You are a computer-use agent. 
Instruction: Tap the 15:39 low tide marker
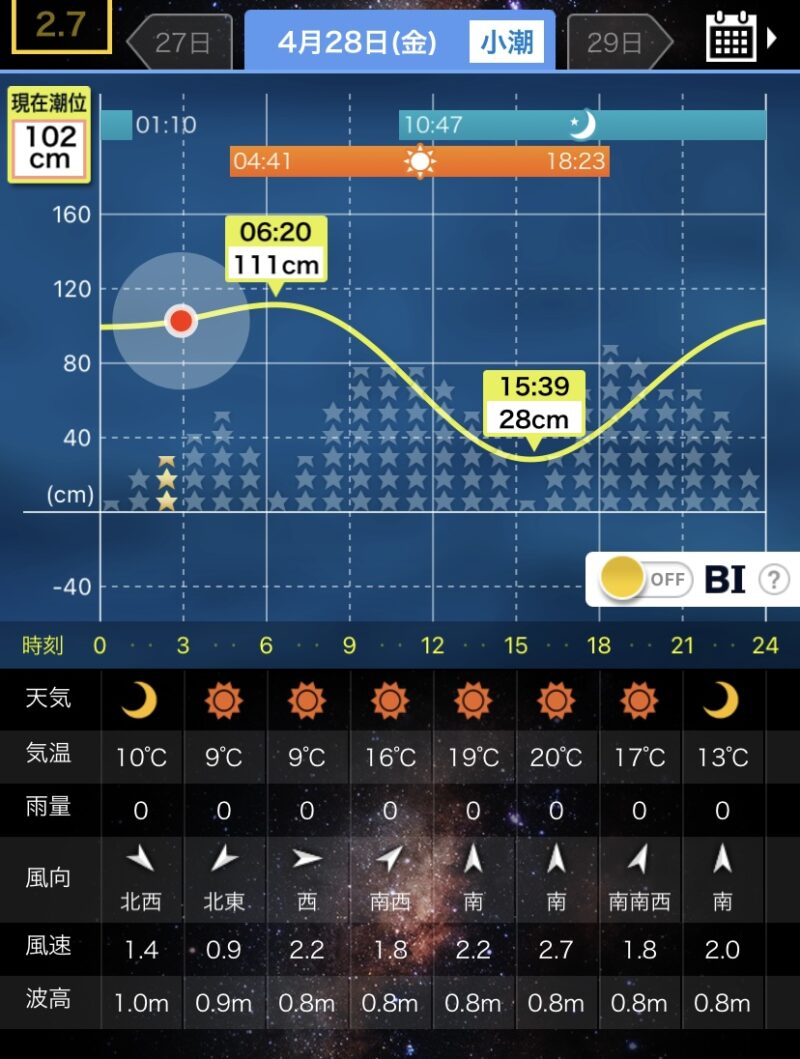click(533, 405)
